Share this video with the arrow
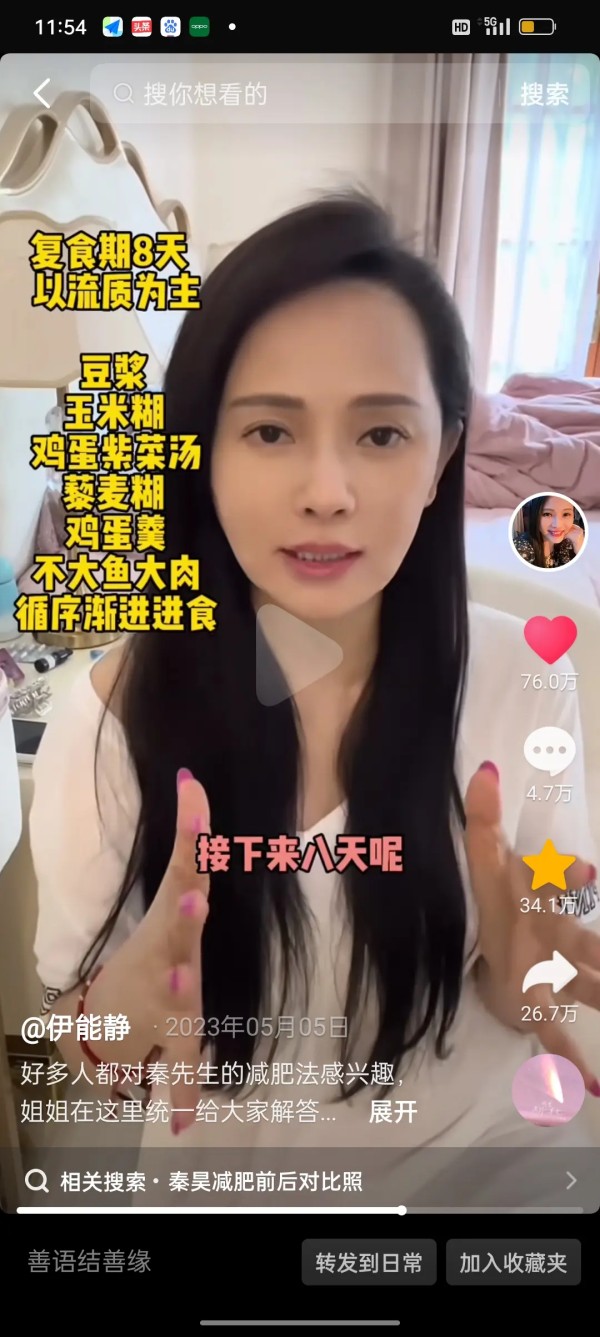The width and height of the screenshot is (600, 1337). point(549,973)
